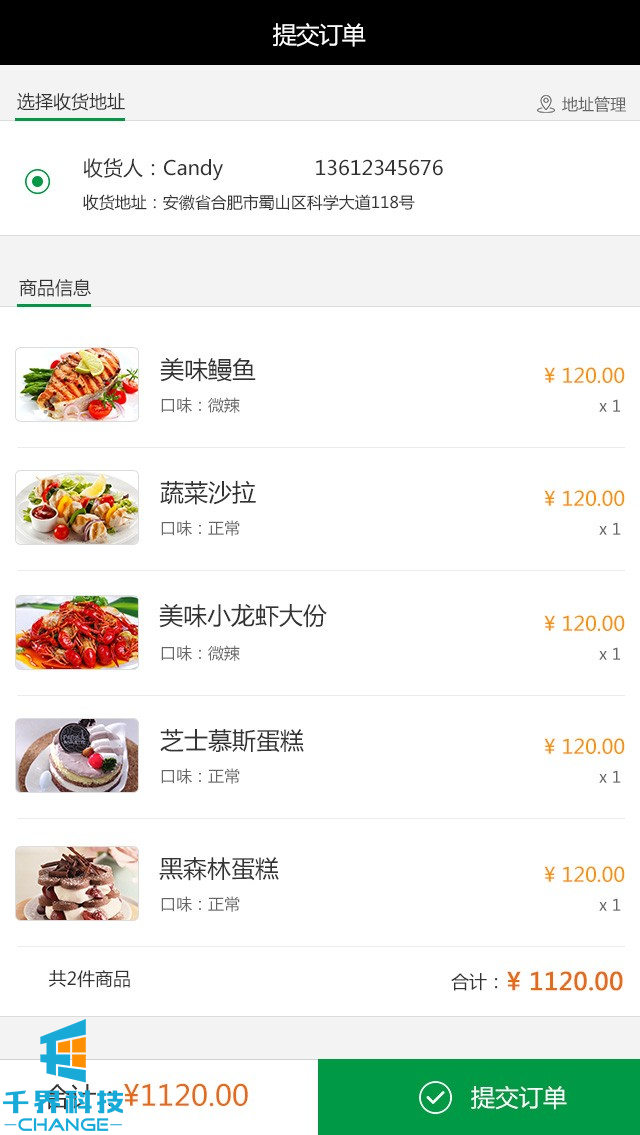
Task: Select the 芝士慕斯蛋糕 item
Action: tap(232, 741)
